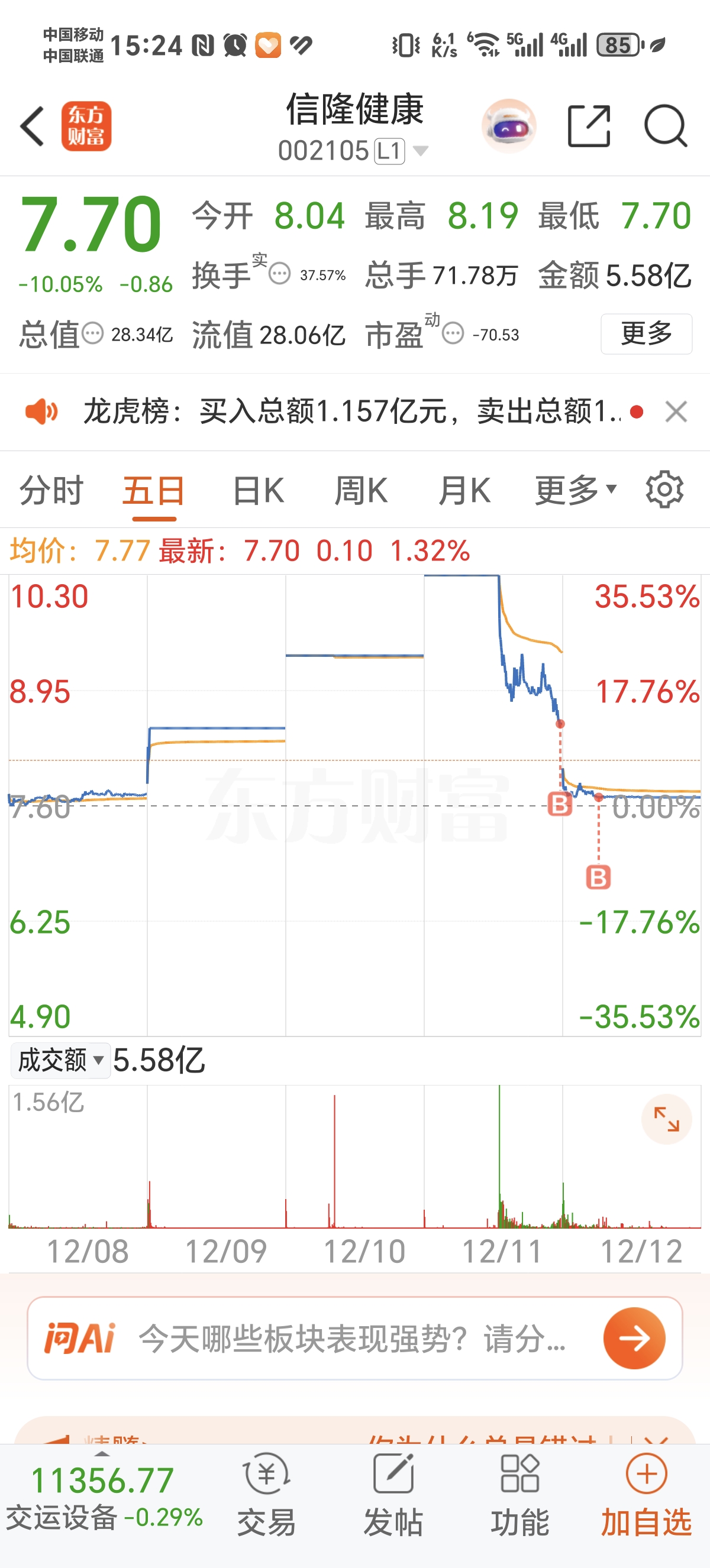Show 更多 stock quote details

pyautogui.click(x=646, y=333)
